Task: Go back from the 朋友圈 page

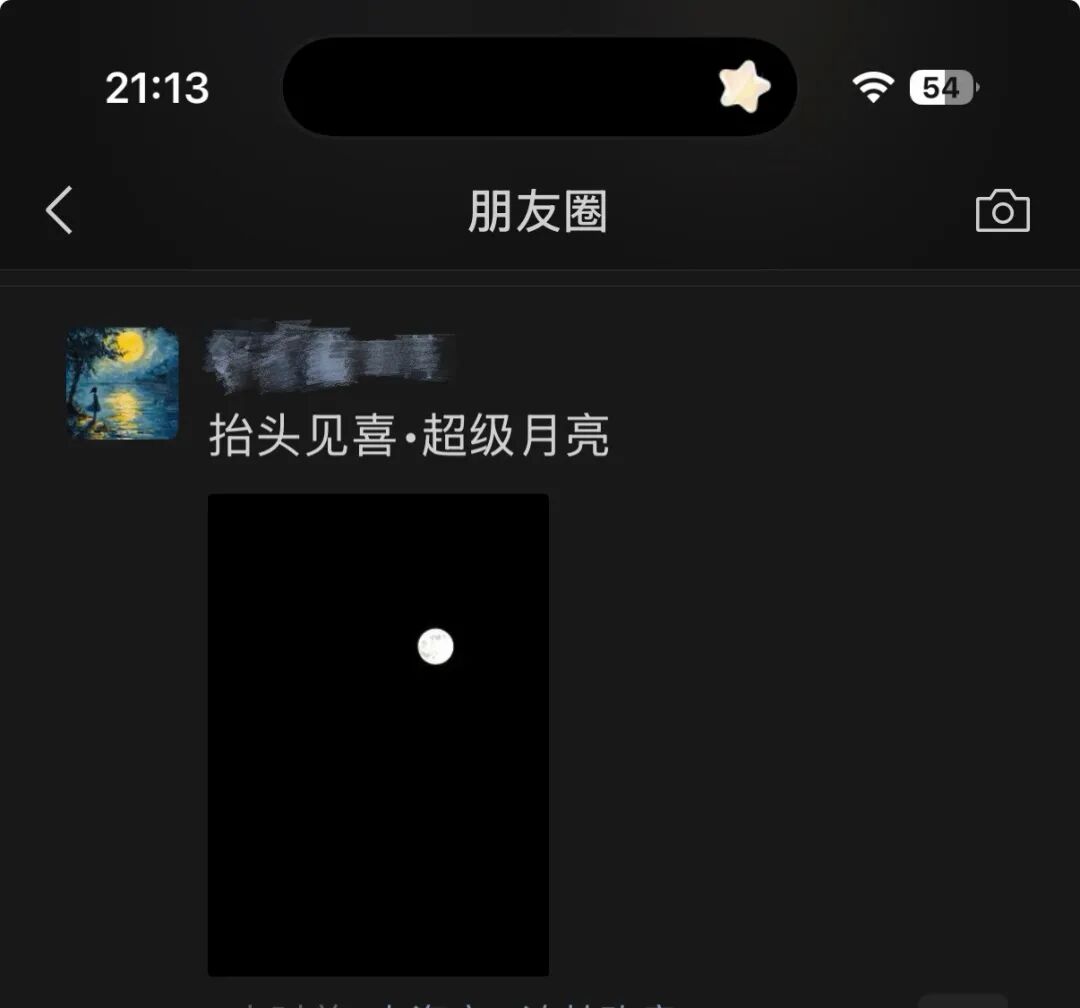Action: coord(60,211)
